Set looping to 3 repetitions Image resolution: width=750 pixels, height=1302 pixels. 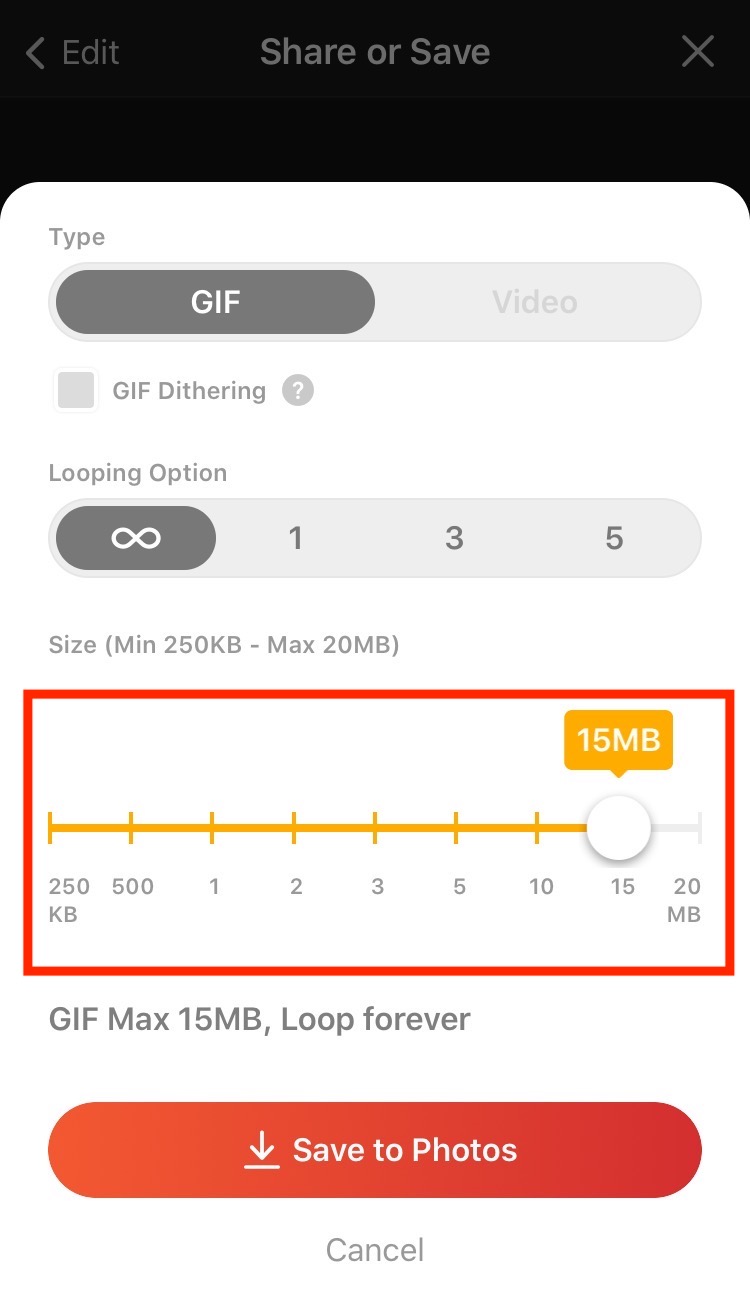tap(455, 538)
